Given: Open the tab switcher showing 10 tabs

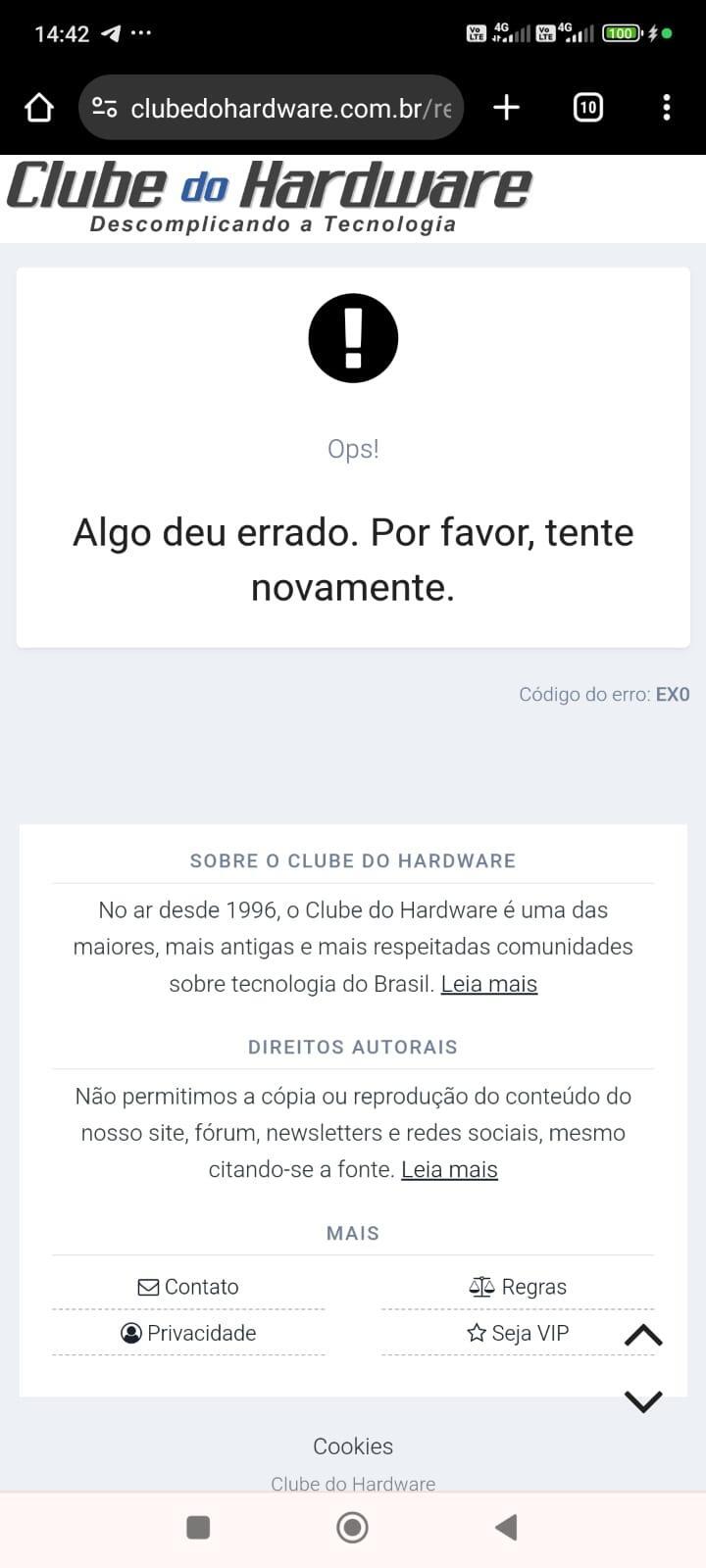Looking at the screenshot, I should tap(587, 108).
